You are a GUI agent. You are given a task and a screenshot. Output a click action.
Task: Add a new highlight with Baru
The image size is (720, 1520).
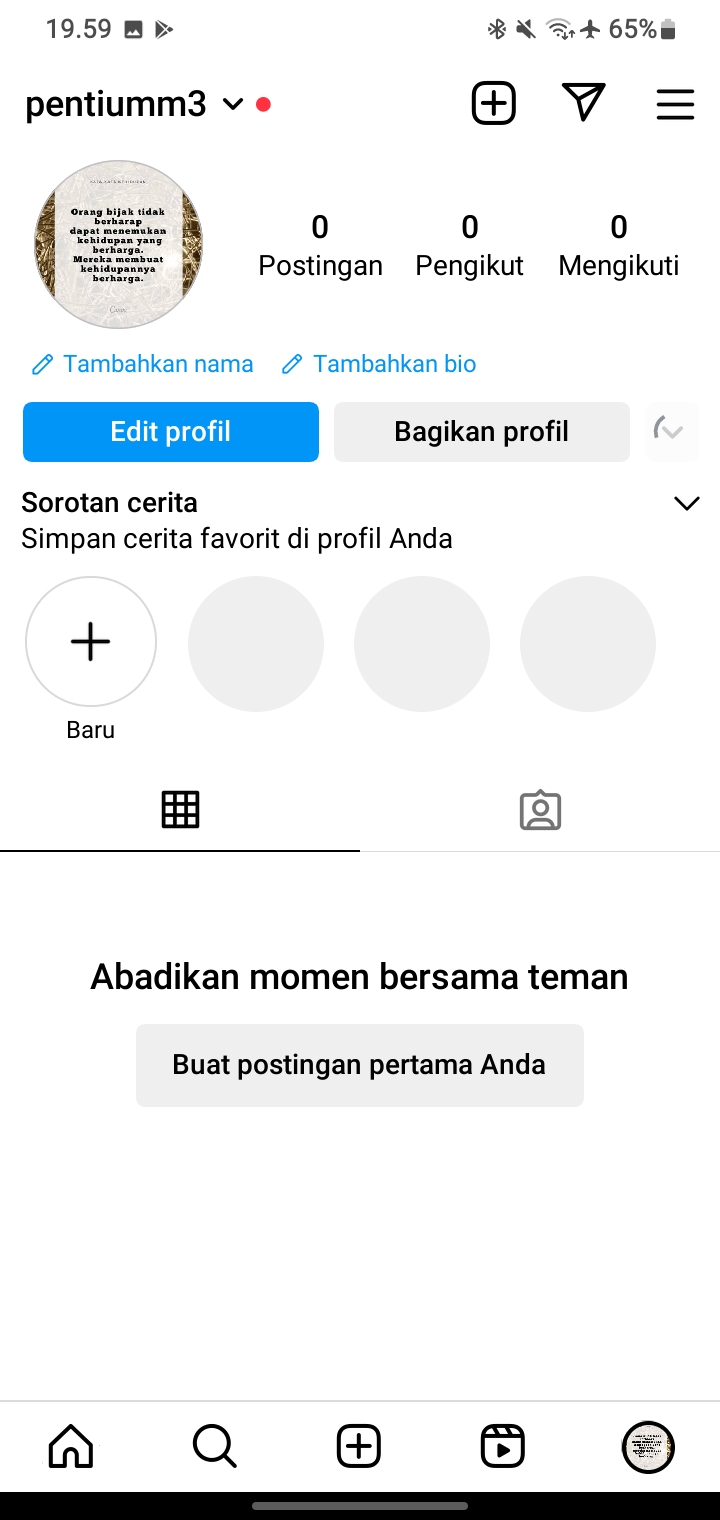tap(91, 642)
